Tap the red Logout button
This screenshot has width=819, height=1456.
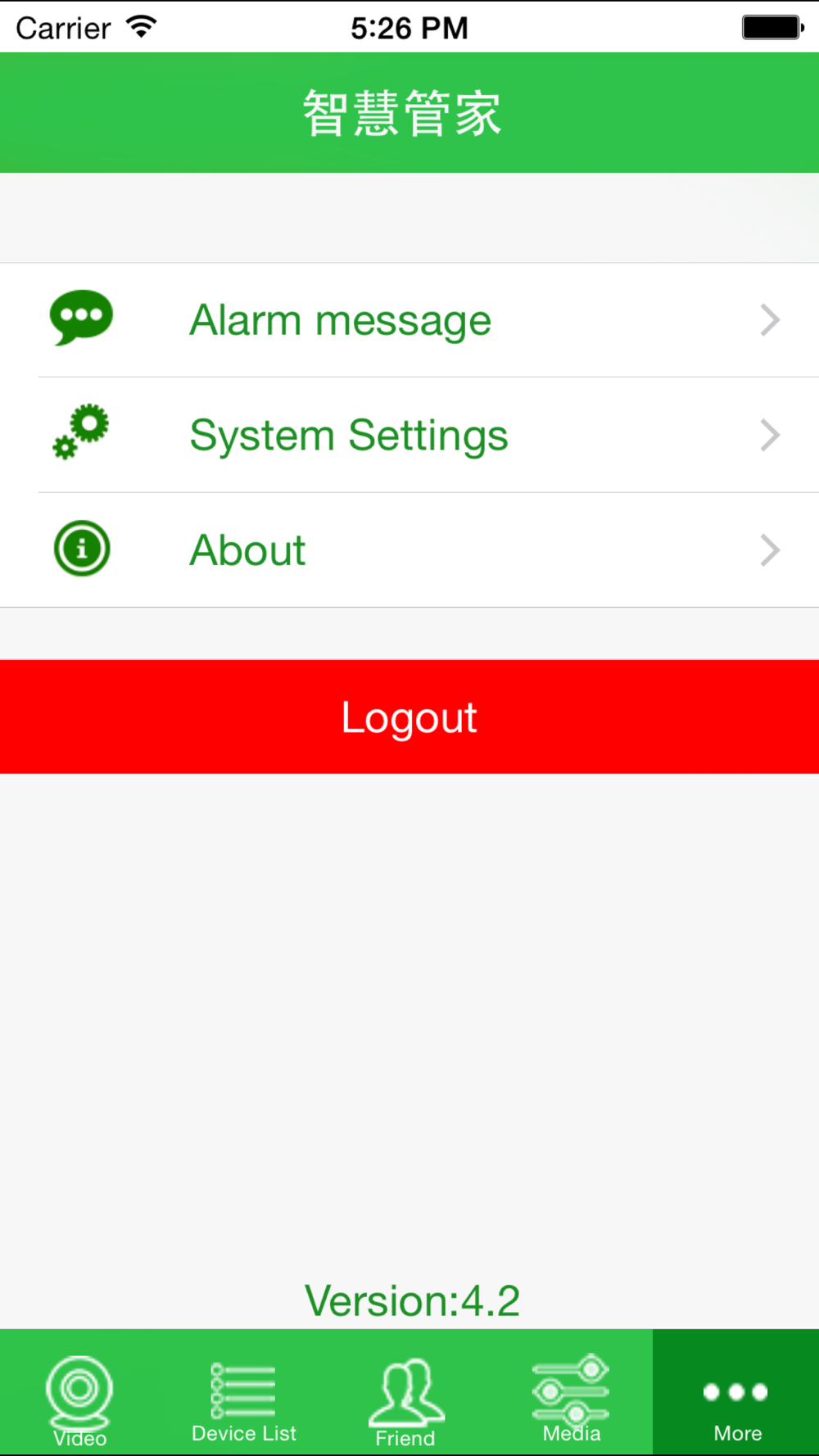point(409,717)
